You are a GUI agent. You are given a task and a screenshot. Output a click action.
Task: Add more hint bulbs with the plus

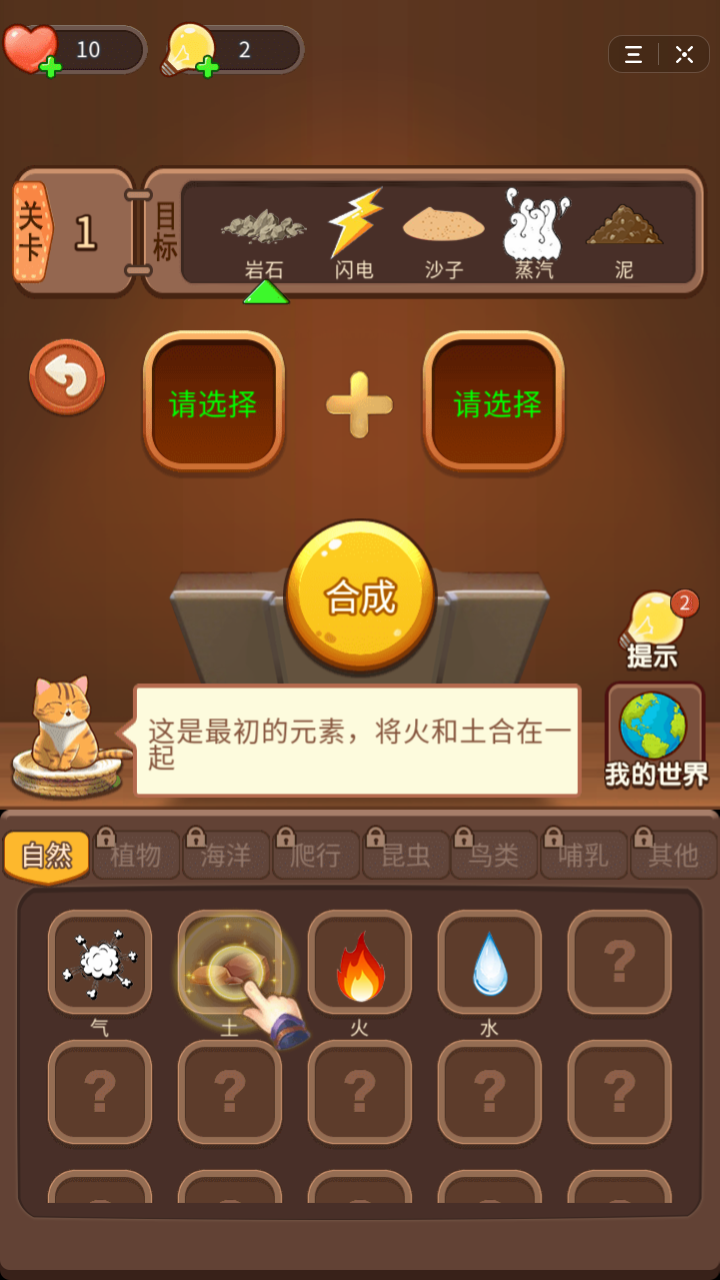coord(208,67)
